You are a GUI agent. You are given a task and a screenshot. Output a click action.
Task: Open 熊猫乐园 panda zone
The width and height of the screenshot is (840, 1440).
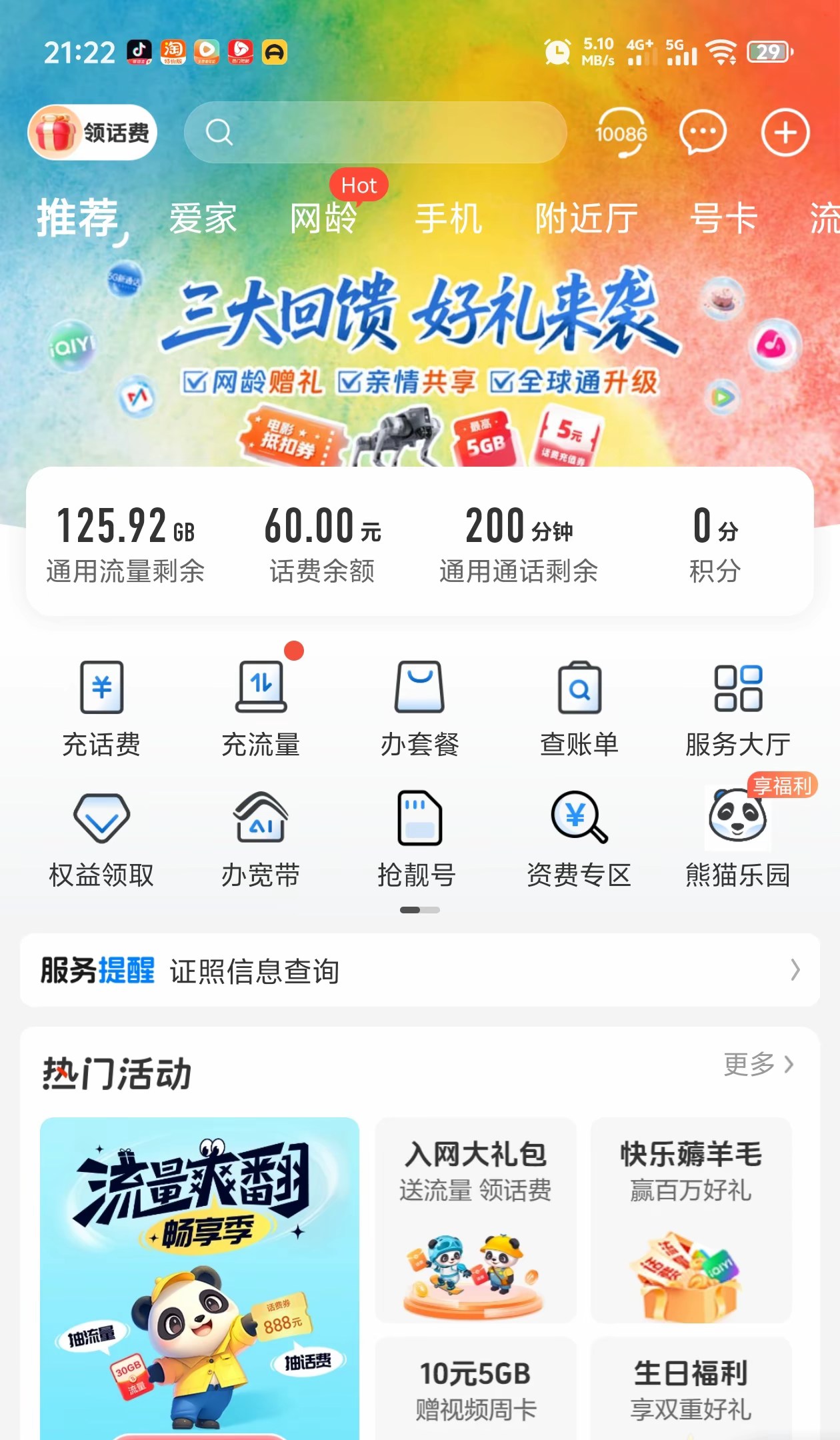point(738,837)
